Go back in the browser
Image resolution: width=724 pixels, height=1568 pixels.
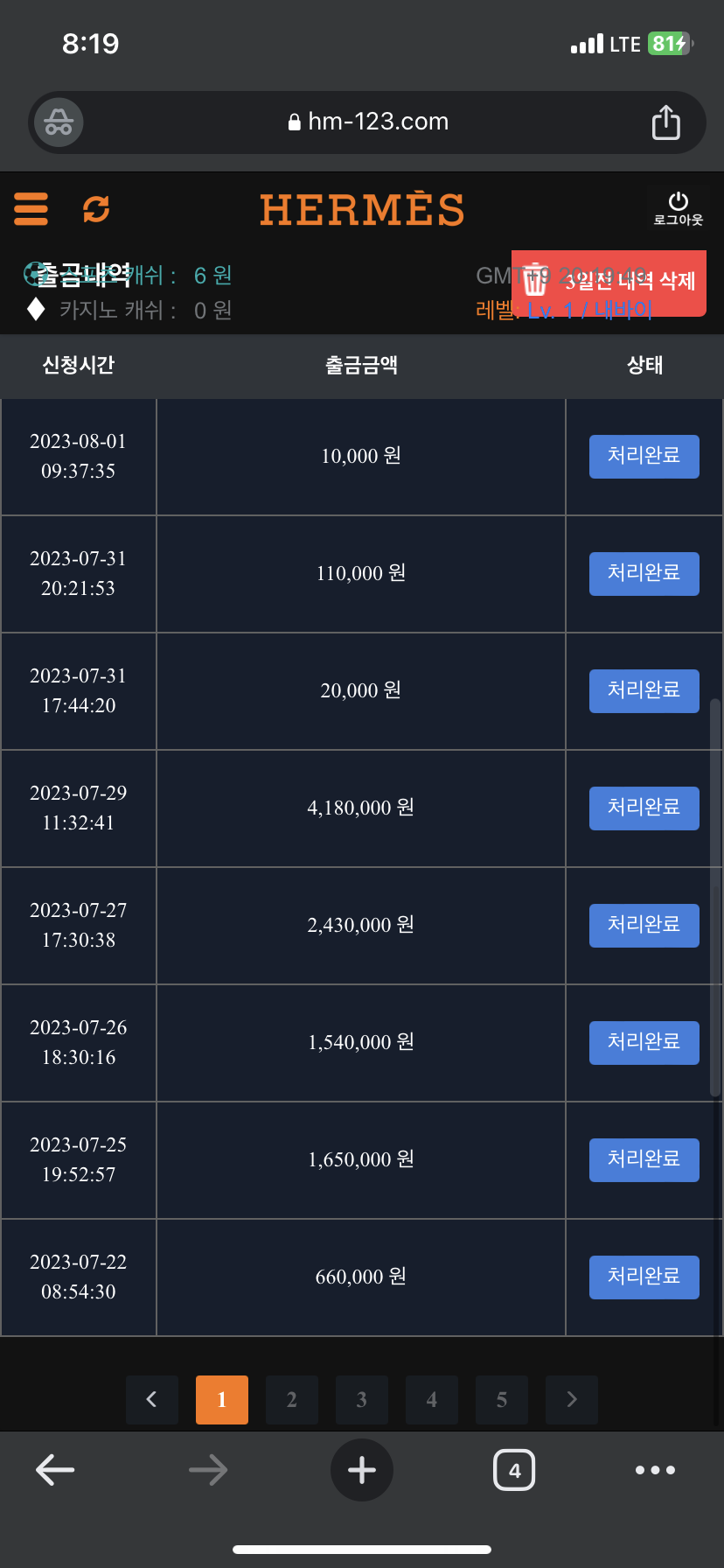click(55, 1470)
